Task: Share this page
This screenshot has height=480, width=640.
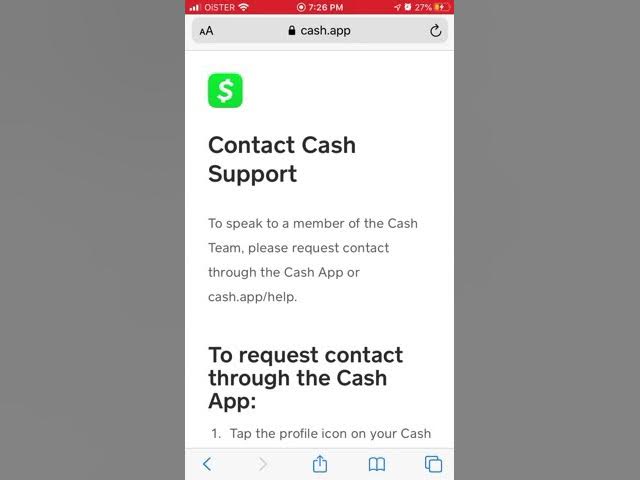Action: [320, 464]
